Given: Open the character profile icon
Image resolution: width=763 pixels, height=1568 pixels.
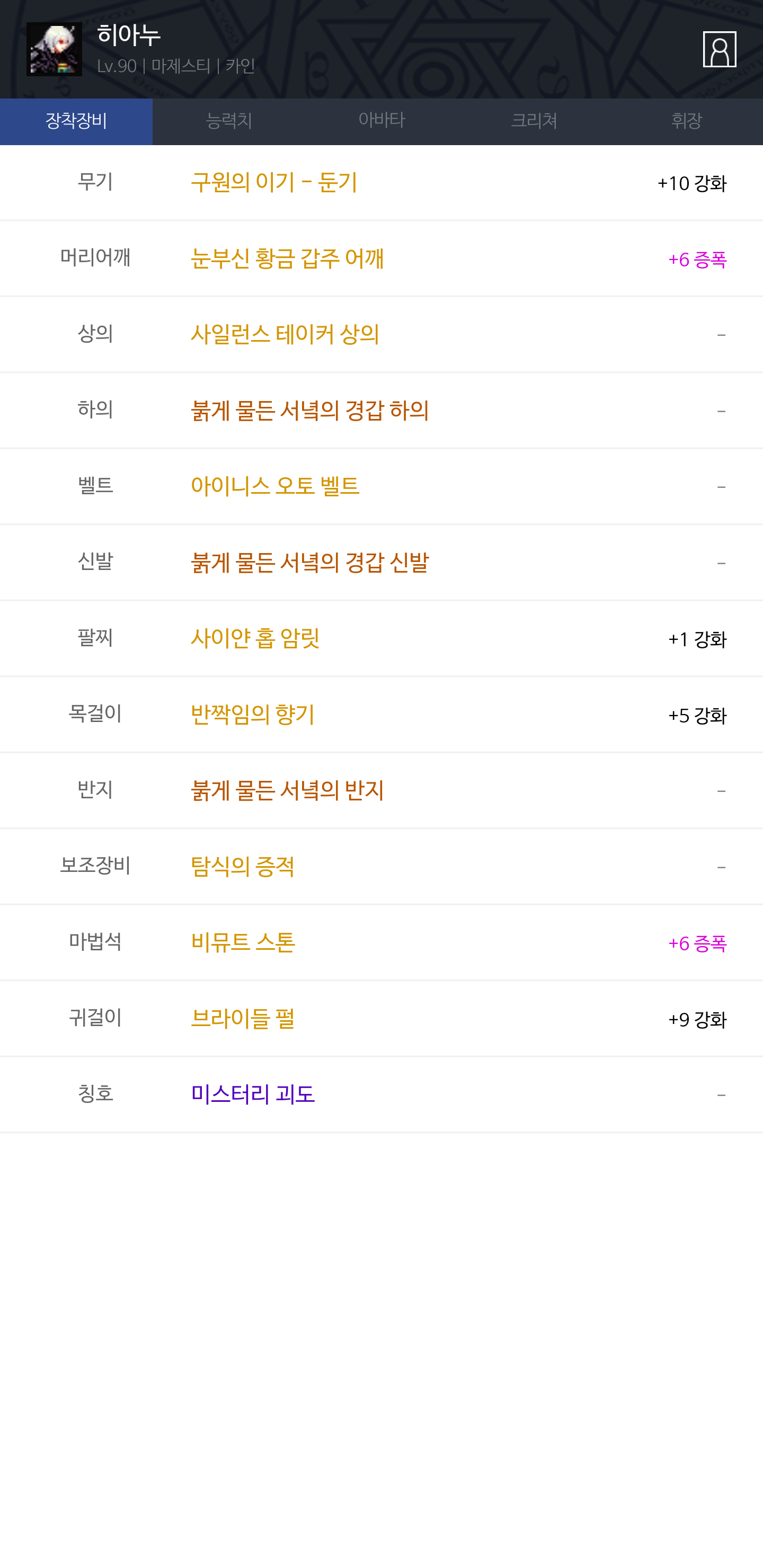Looking at the screenshot, I should point(719,49).
